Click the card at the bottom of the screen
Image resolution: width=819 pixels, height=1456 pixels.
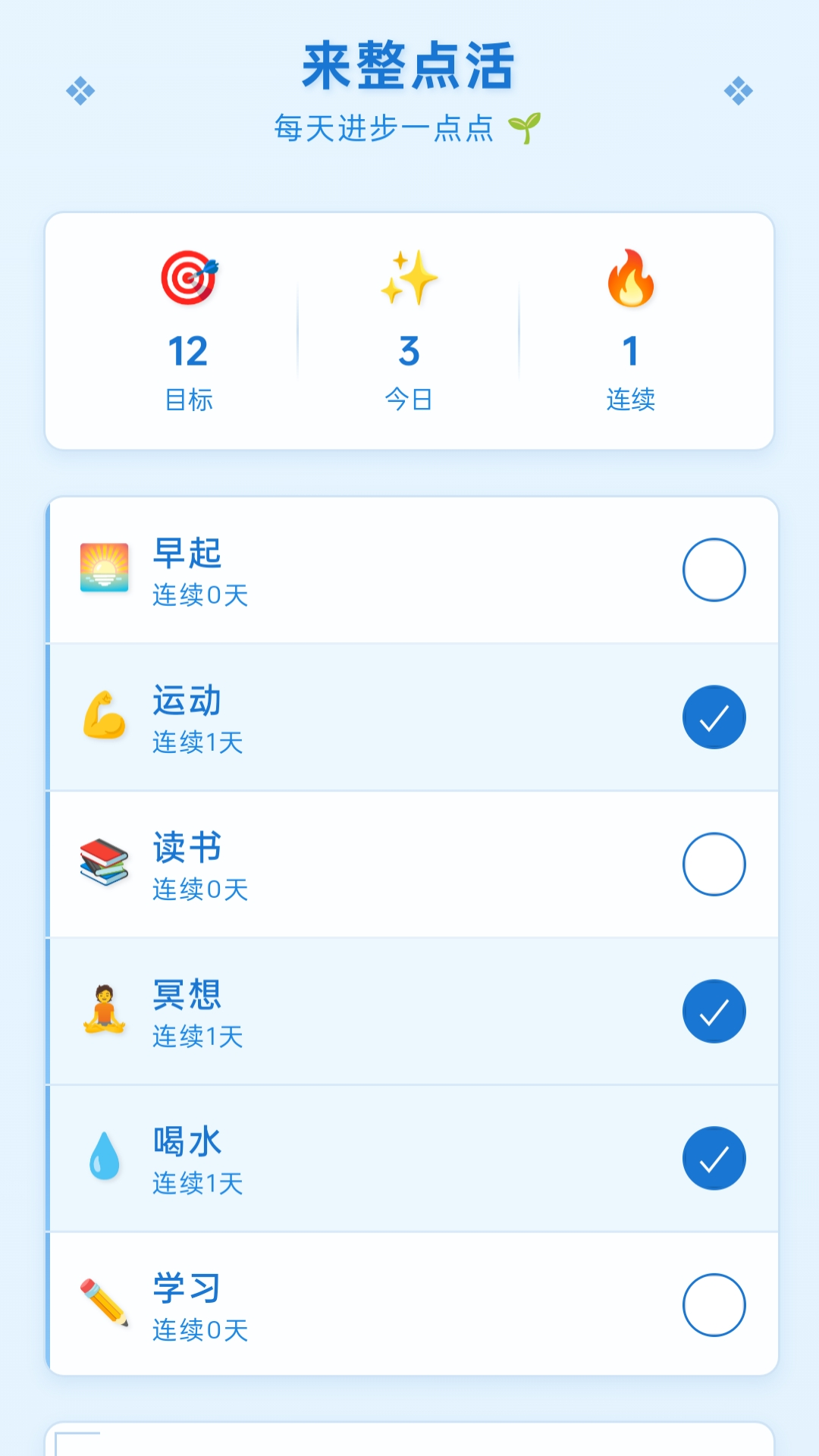point(409,1441)
